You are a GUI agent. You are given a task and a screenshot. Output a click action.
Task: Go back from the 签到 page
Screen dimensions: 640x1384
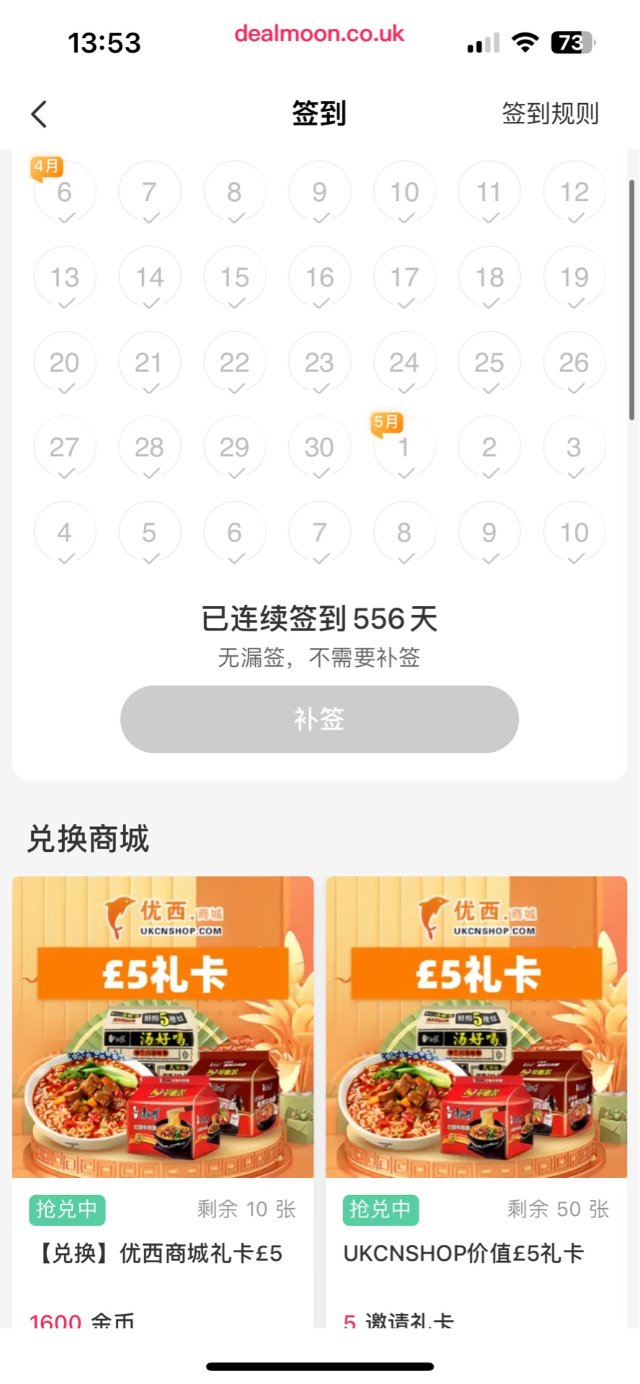coord(39,114)
